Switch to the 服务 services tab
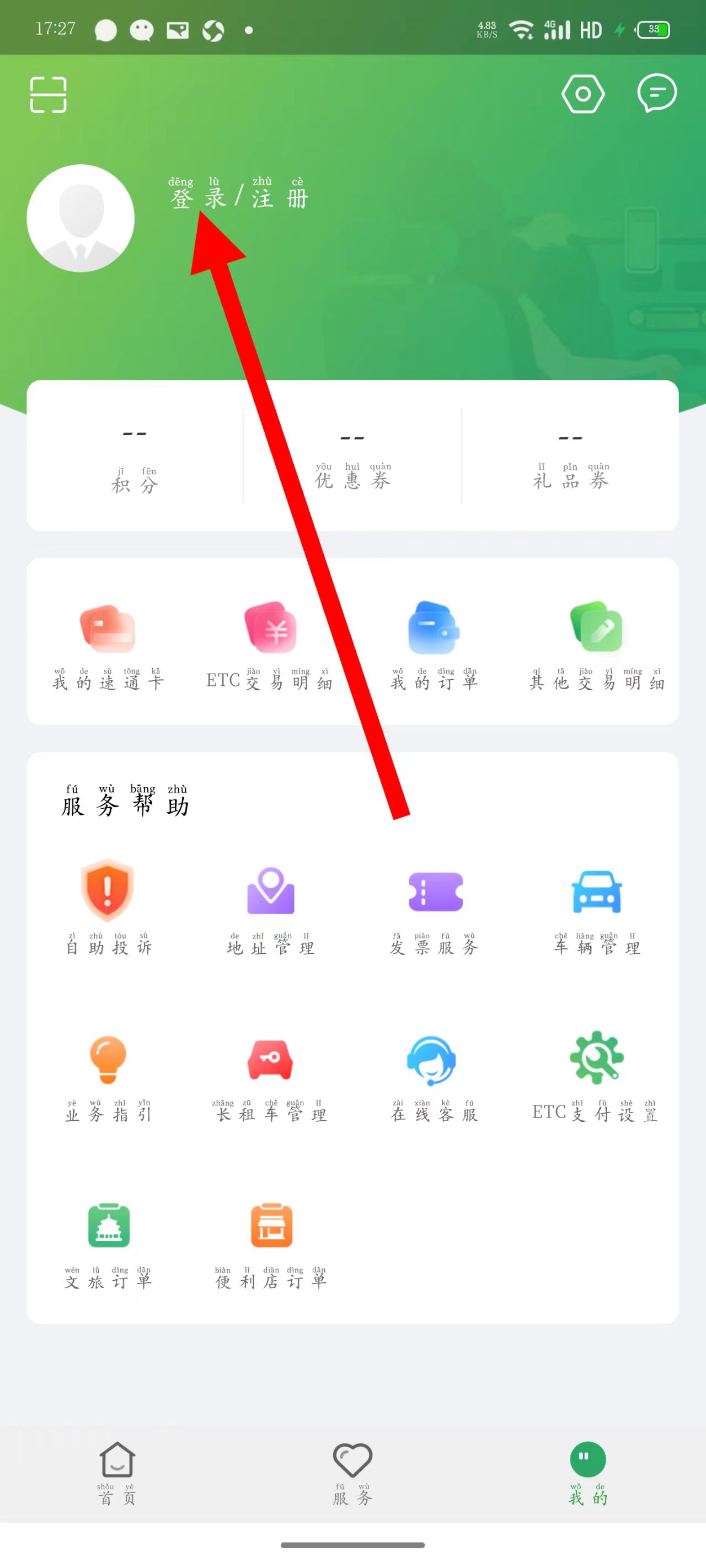This screenshot has width=706, height=1568. click(x=352, y=1473)
